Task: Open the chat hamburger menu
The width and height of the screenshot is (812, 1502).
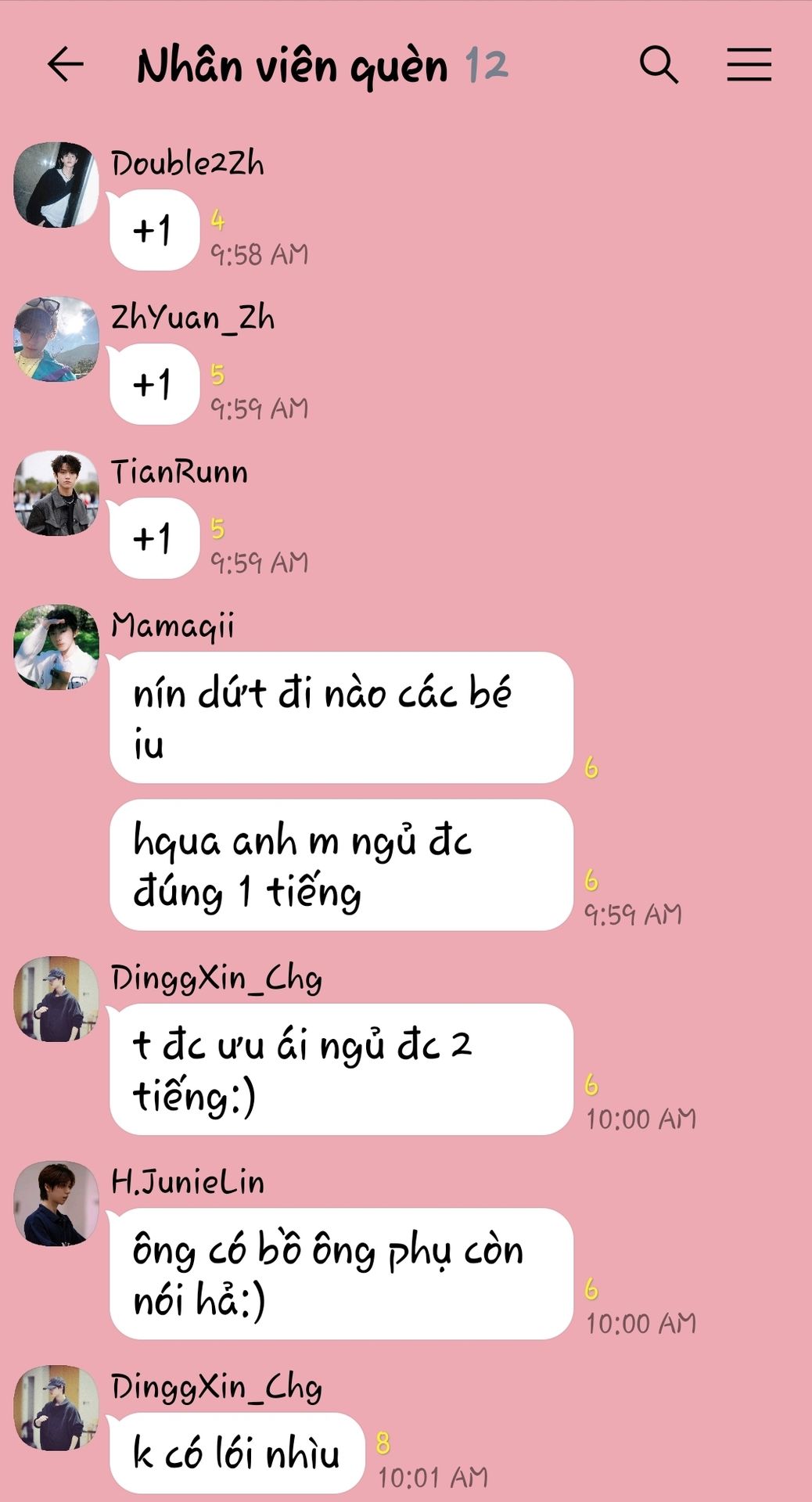Action: point(749,64)
